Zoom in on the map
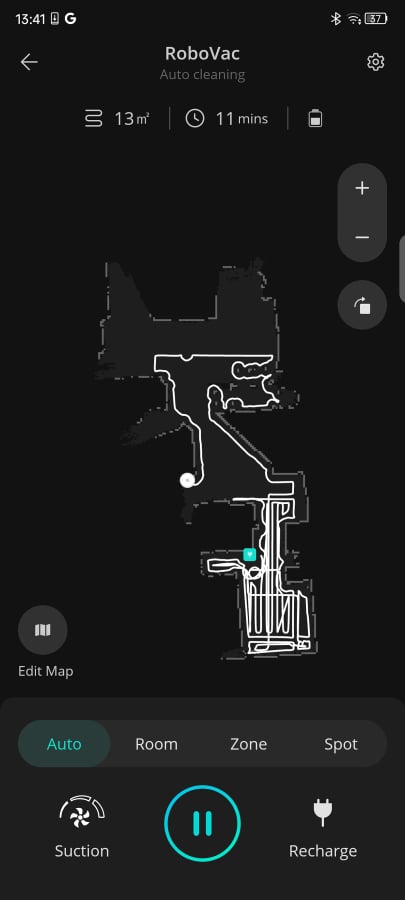Screen dimensions: 405x900 362,188
